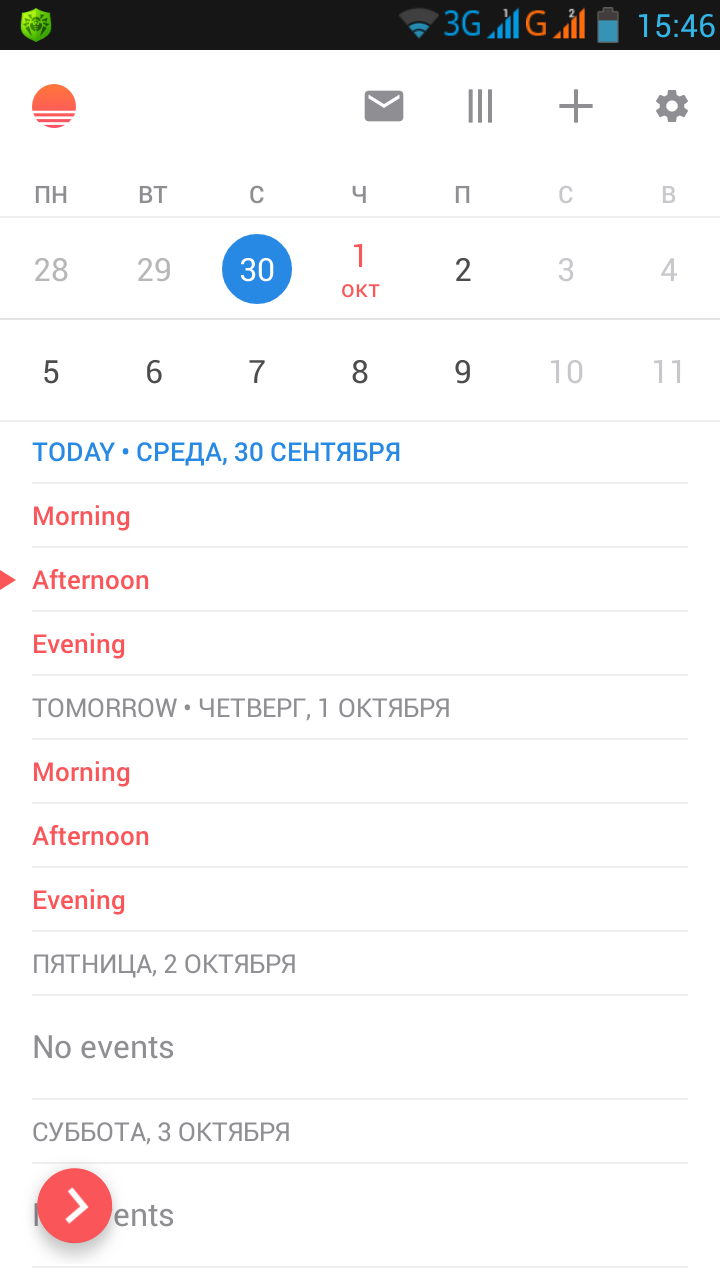Add a new event with plus icon
Image resolution: width=720 pixels, height=1280 pixels.
[576, 106]
